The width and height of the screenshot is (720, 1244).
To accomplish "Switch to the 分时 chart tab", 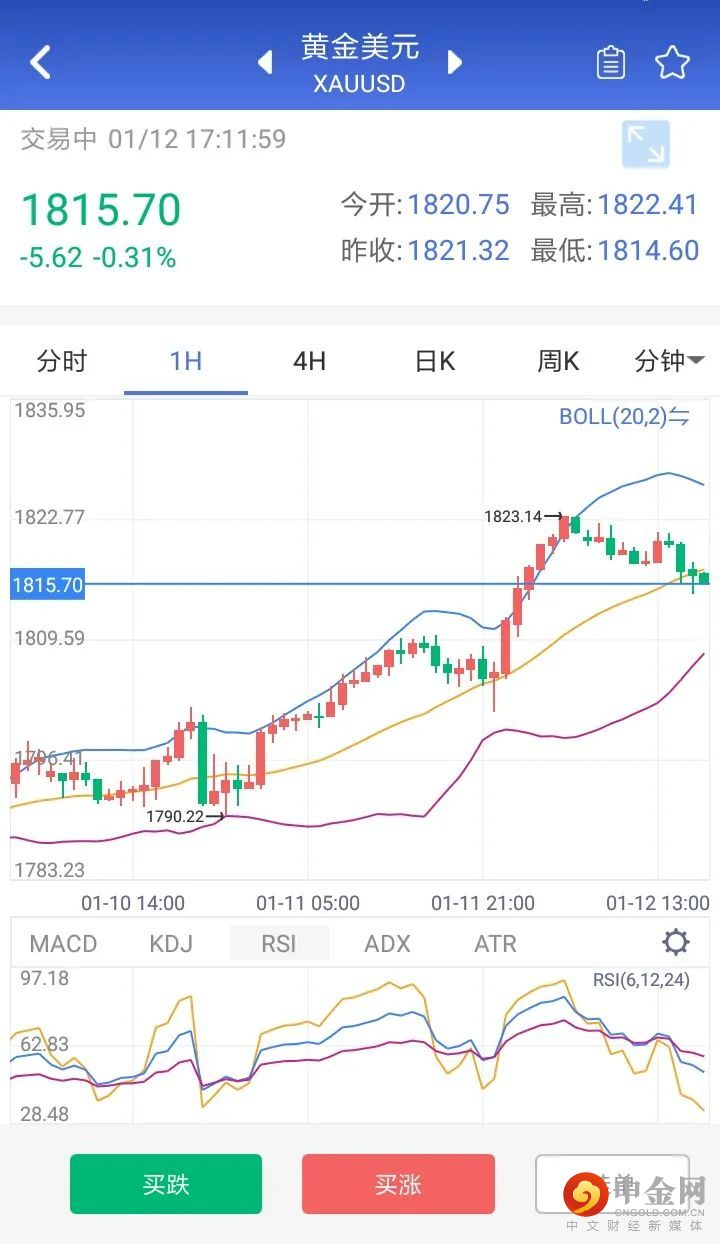I will pyautogui.click(x=62, y=361).
